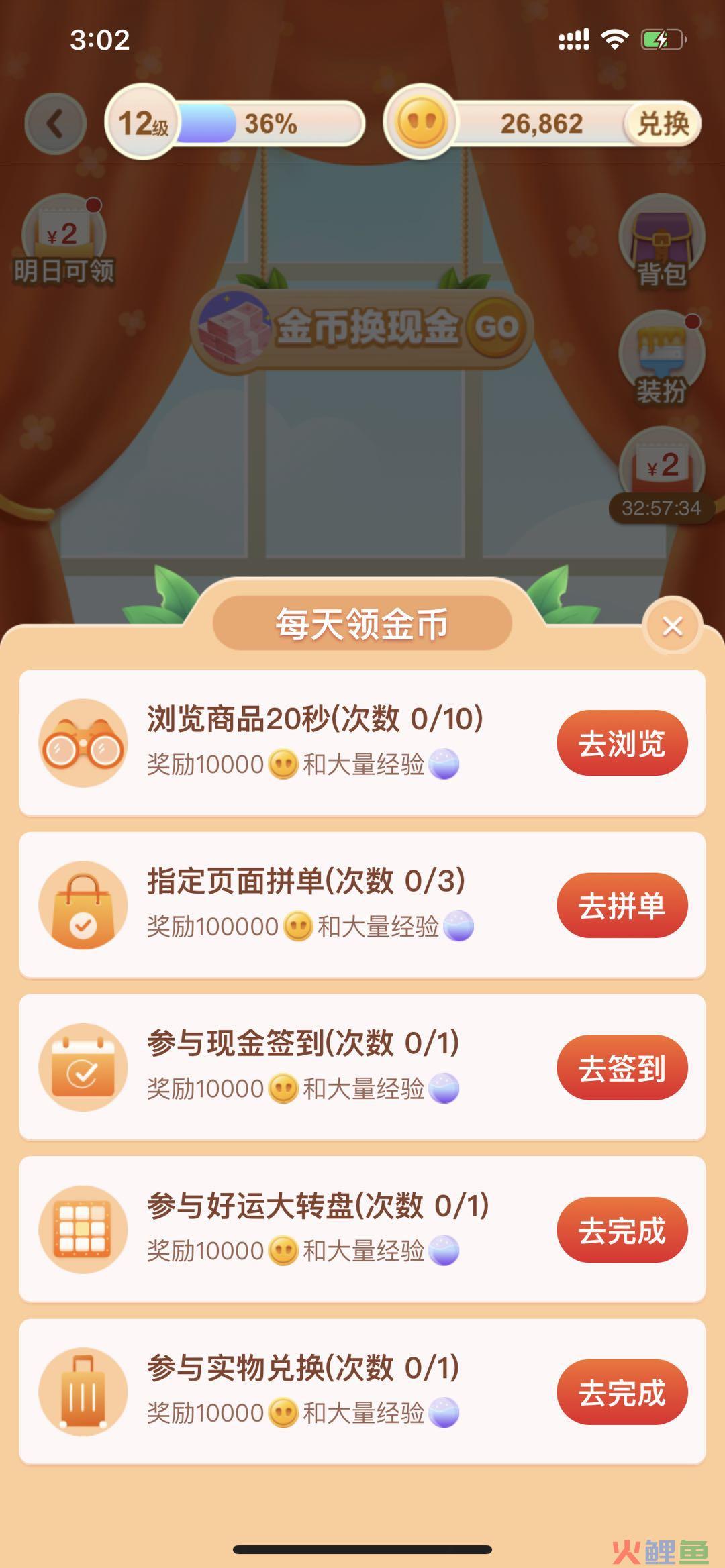The width and height of the screenshot is (725, 1568).
Task: Open the 背包 backpack
Action: point(661,243)
